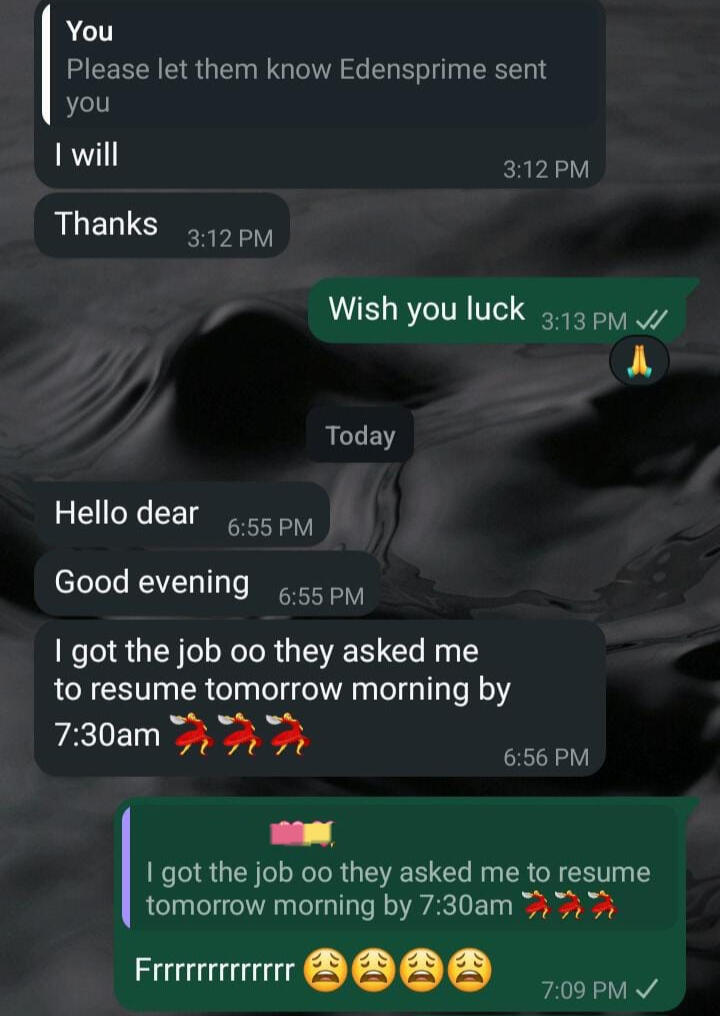The image size is (720, 1016).
Task: Jump to quoted 'I got the job' message
Action: coord(400,872)
